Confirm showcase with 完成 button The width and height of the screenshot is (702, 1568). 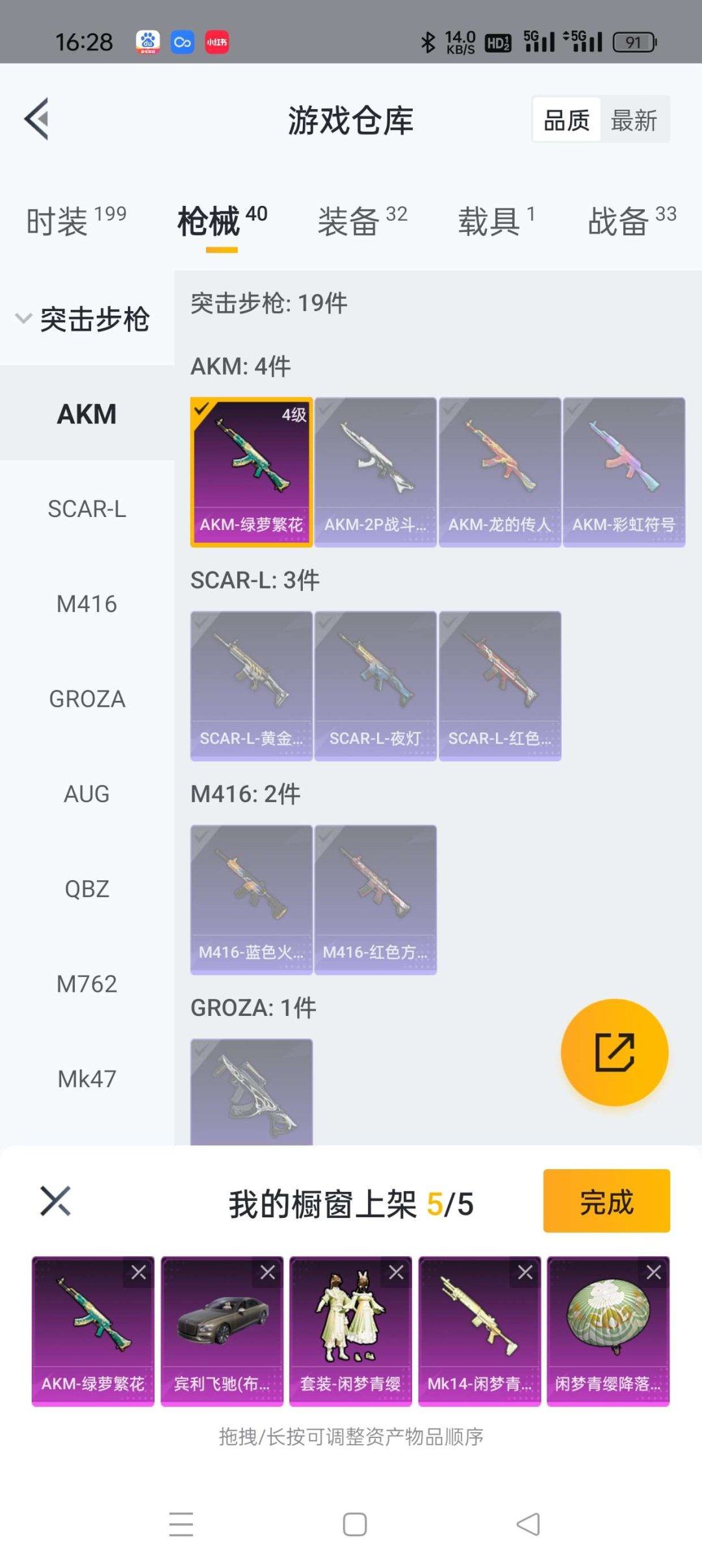(606, 1201)
